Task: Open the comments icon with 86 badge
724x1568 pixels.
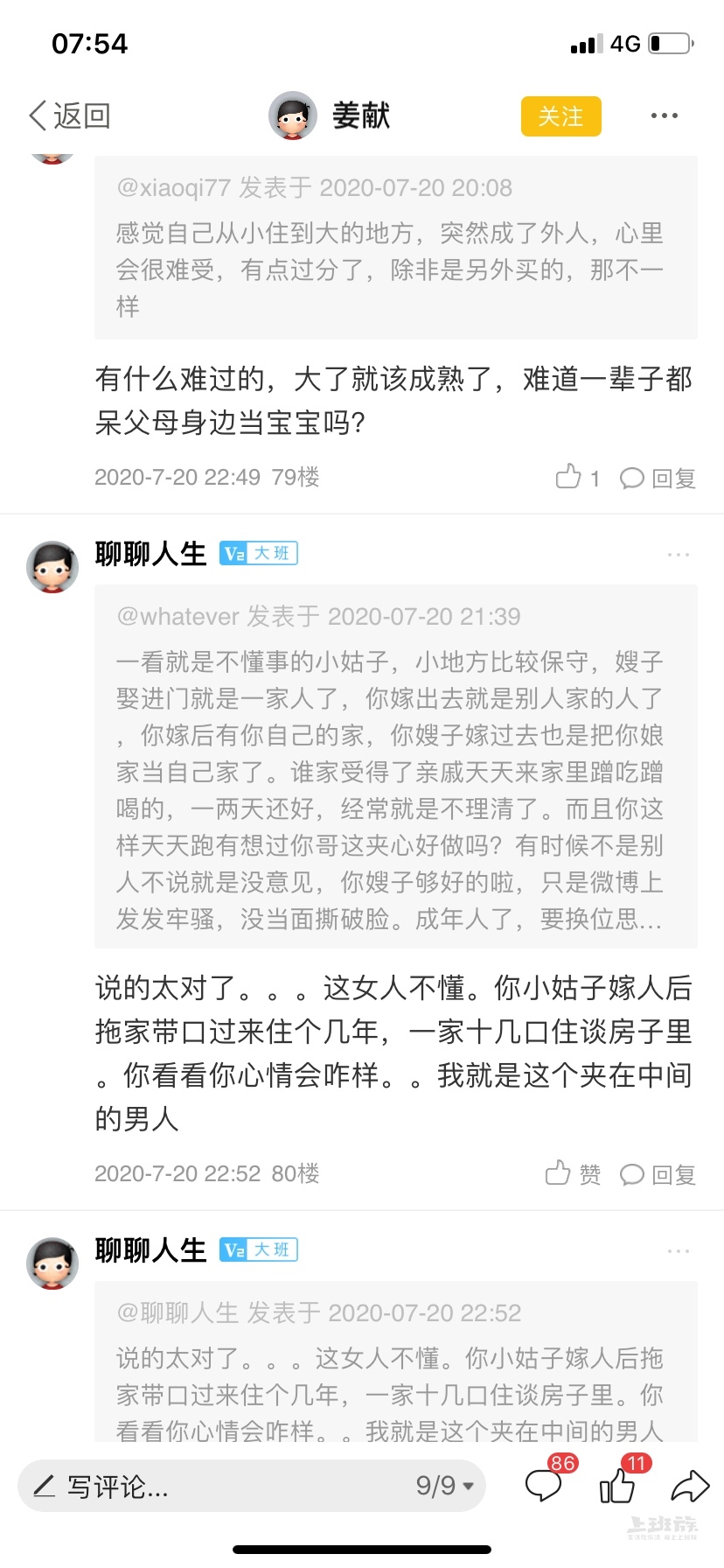Action: [544, 1484]
